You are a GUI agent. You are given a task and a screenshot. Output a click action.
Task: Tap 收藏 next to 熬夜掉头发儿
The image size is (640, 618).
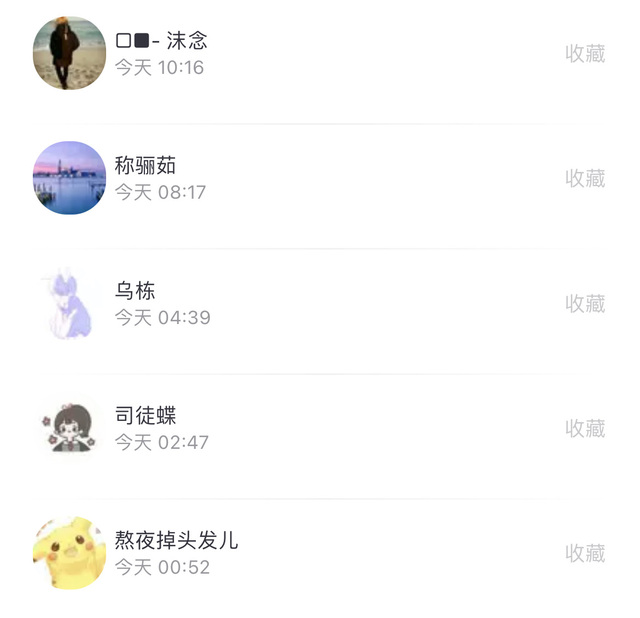tap(585, 554)
